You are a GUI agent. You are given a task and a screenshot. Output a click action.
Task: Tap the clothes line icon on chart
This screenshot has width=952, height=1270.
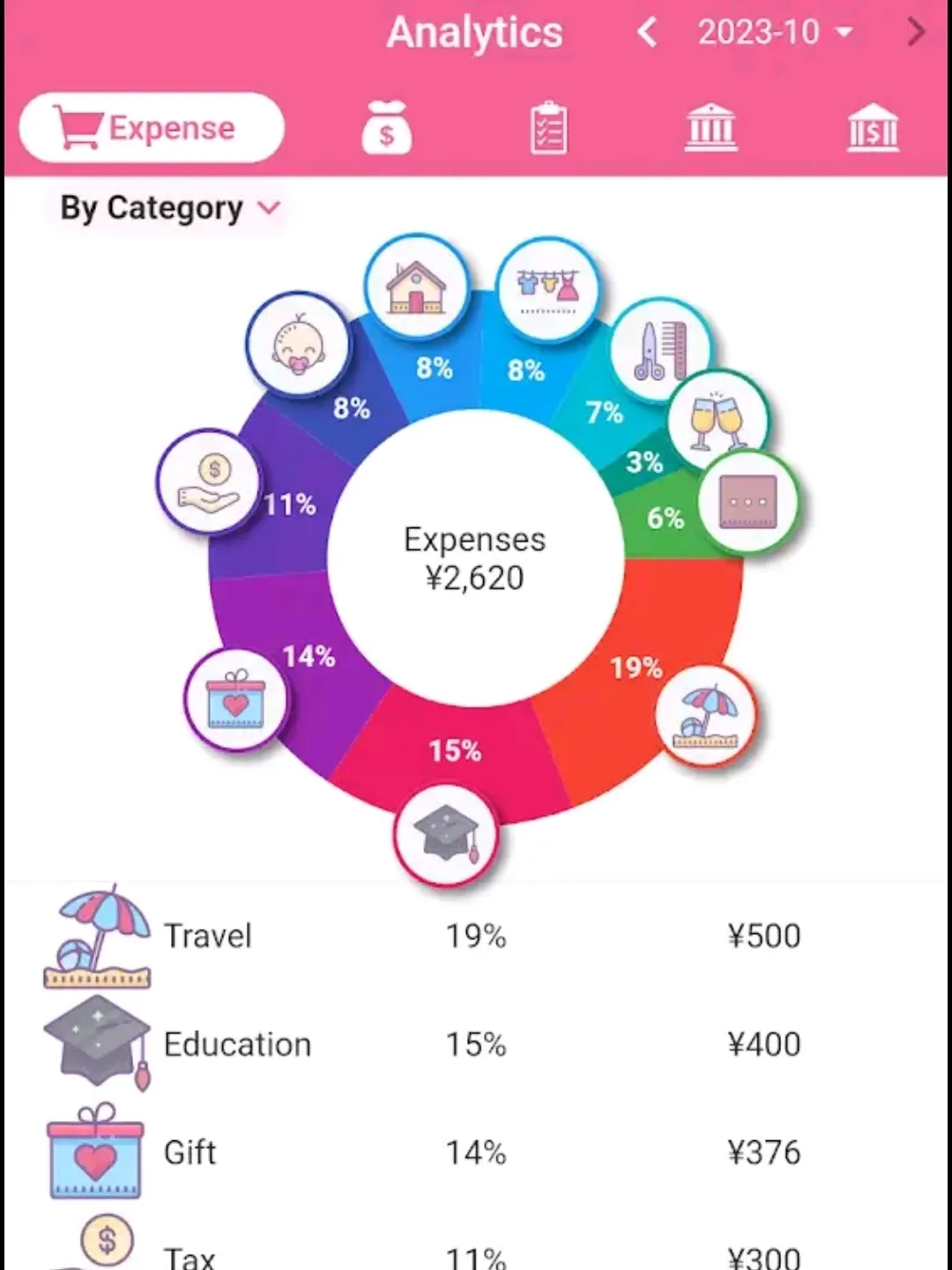[x=547, y=288]
